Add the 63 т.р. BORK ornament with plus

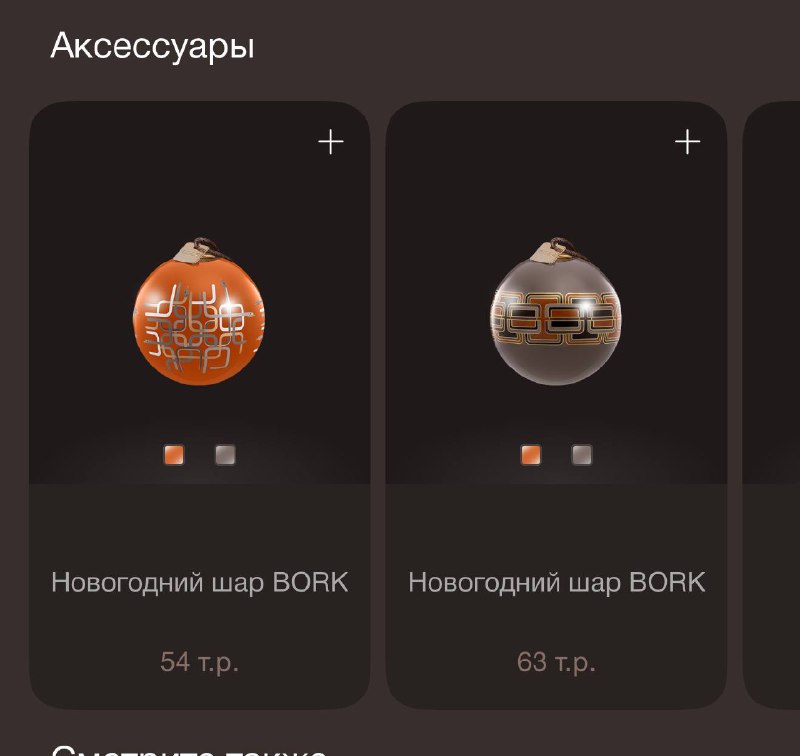click(687, 142)
